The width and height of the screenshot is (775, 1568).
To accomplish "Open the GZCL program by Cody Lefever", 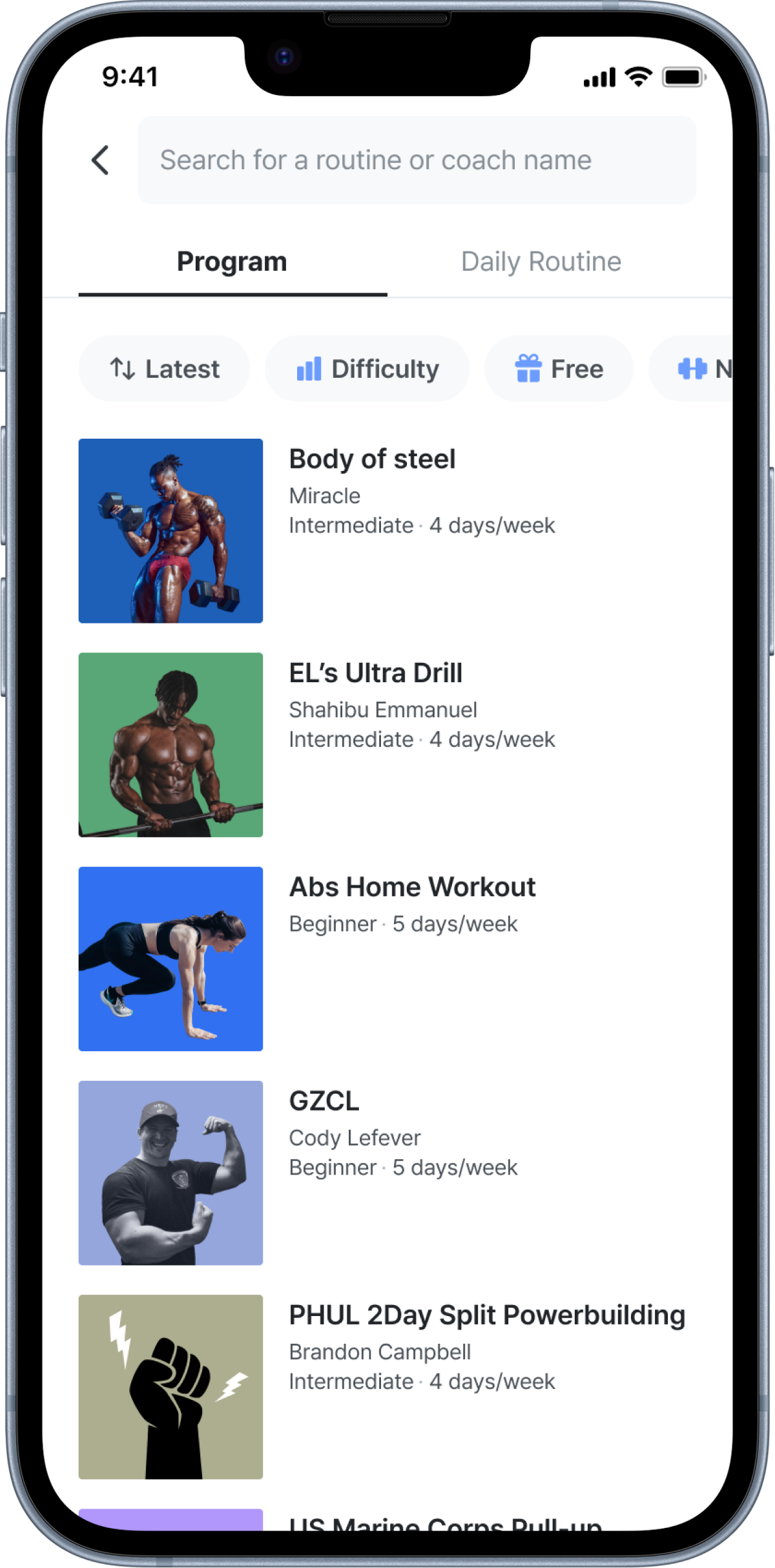I will [x=324, y=1102].
